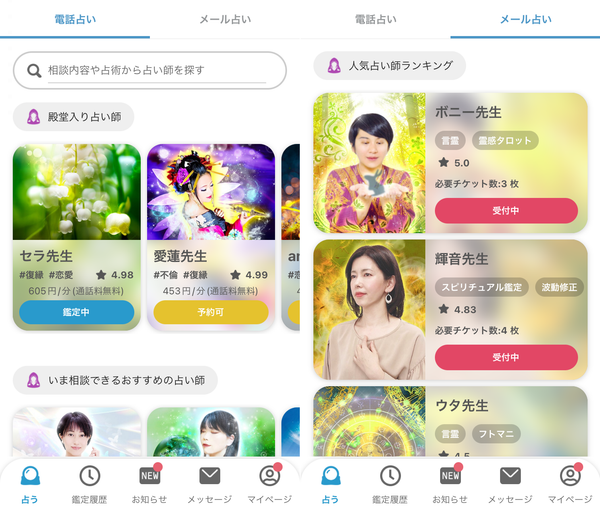Image resolution: width=600 pixels, height=507 pixels.
Task: Tap the 受付中 button for ボニー先生
Action: (506, 210)
